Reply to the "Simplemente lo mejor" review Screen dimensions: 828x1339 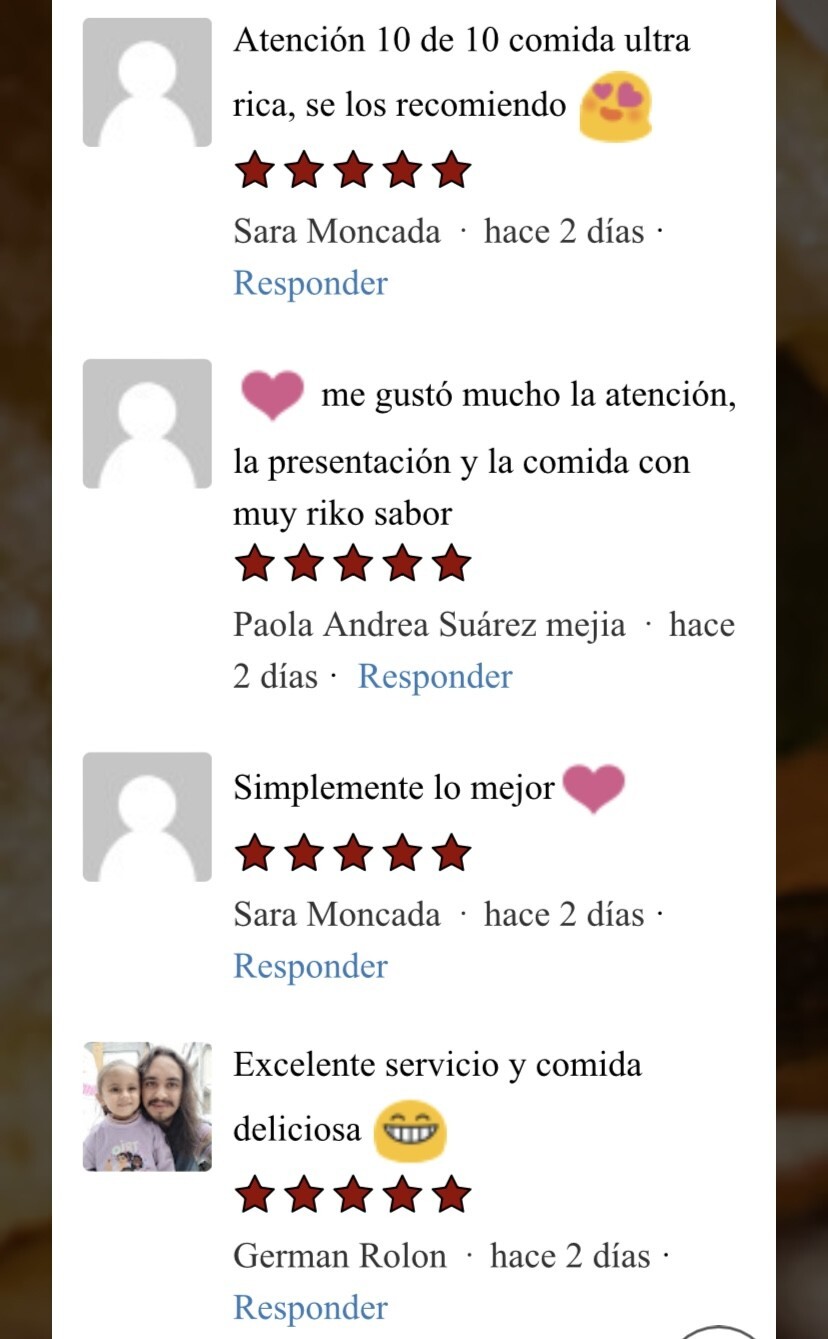pyautogui.click(x=310, y=966)
